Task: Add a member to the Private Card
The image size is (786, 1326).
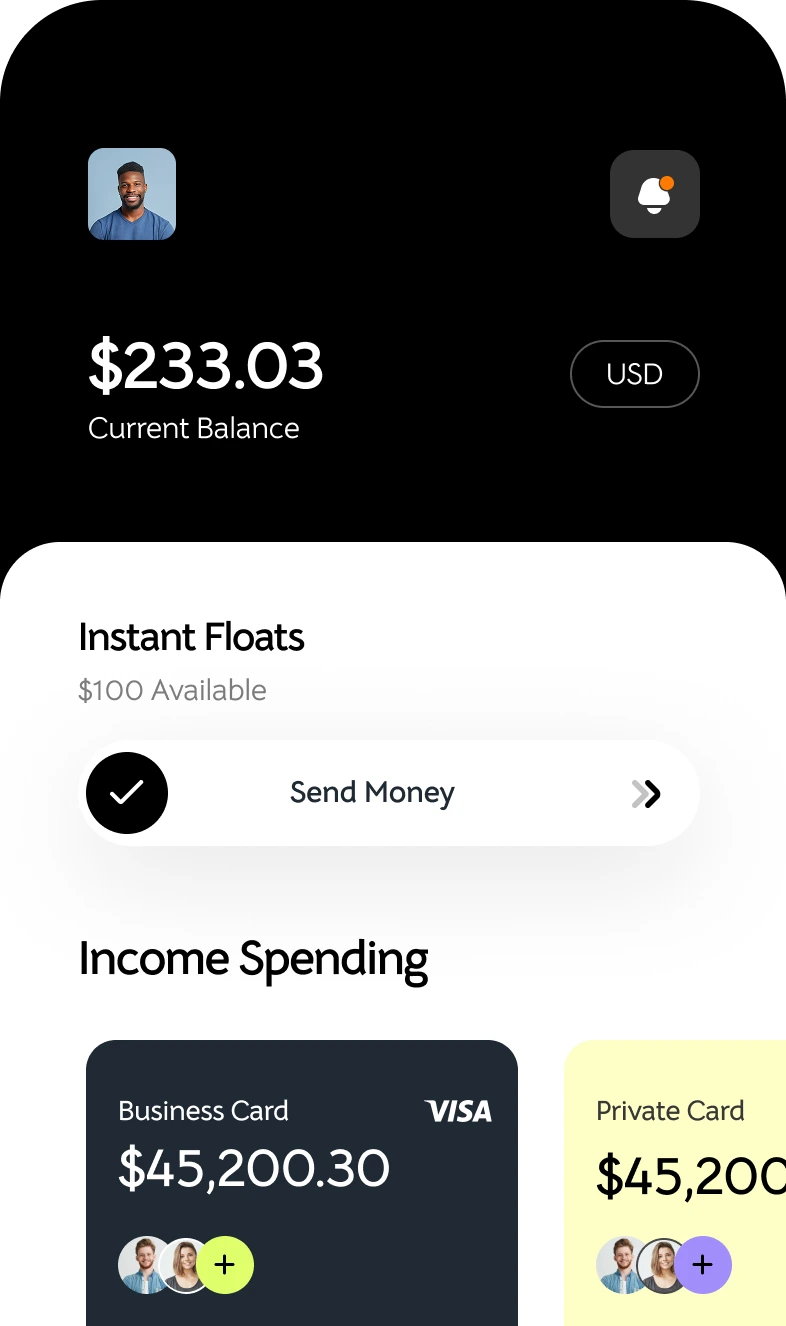Action: 703,1265
